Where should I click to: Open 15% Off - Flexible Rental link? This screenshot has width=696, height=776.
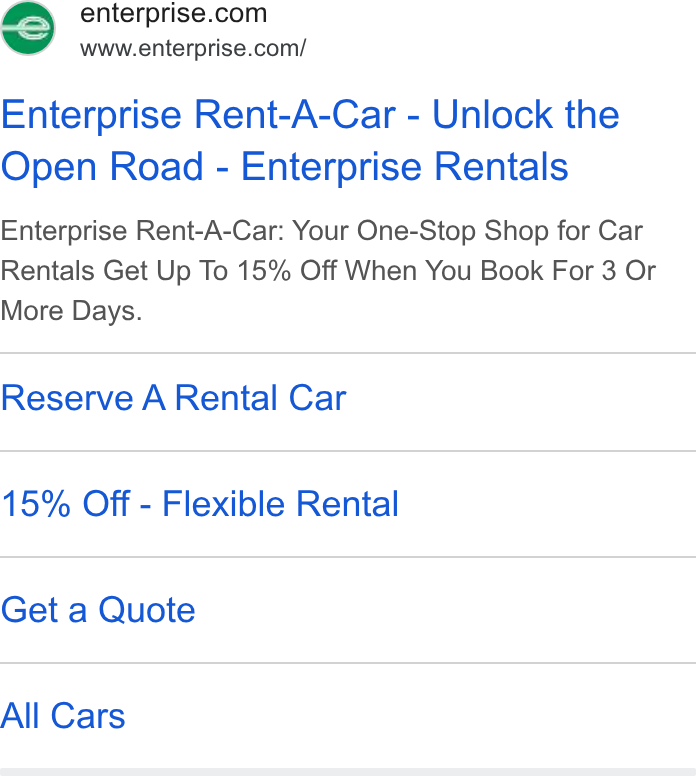pos(199,504)
